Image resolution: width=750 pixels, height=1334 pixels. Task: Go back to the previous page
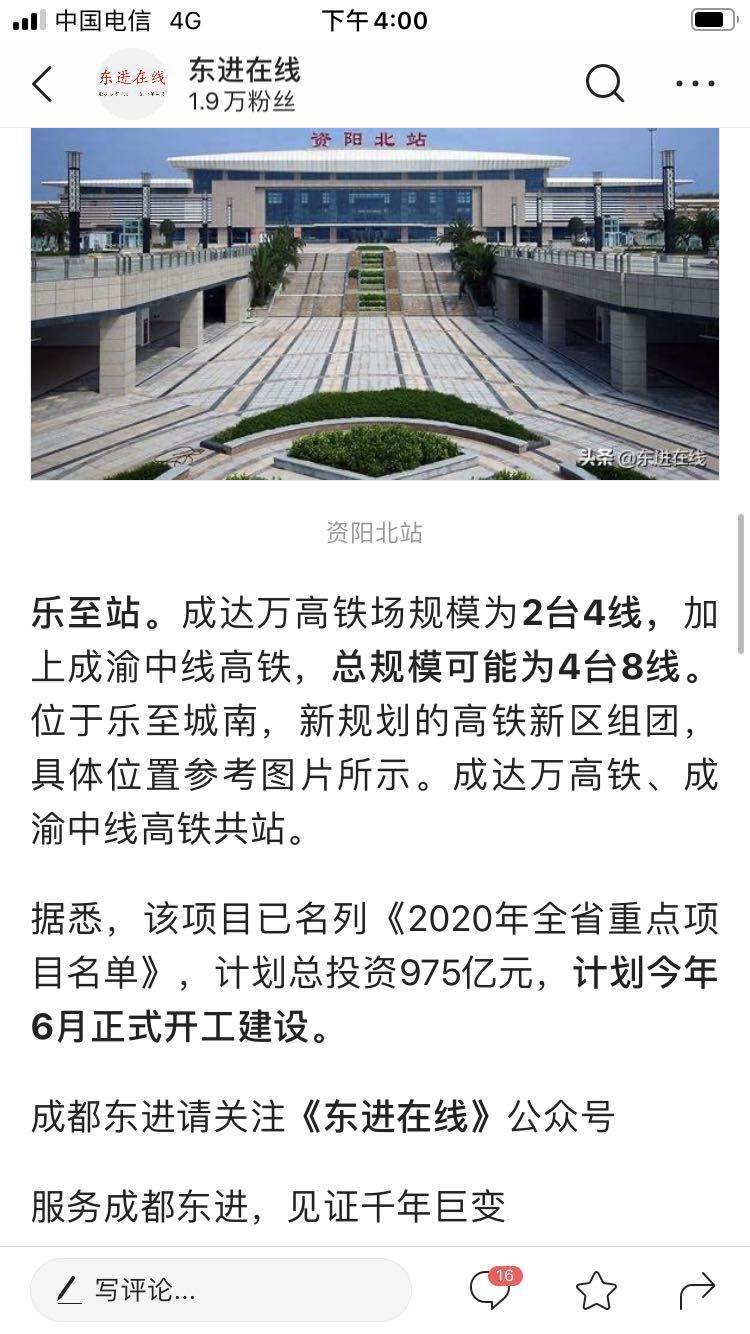click(42, 84)
